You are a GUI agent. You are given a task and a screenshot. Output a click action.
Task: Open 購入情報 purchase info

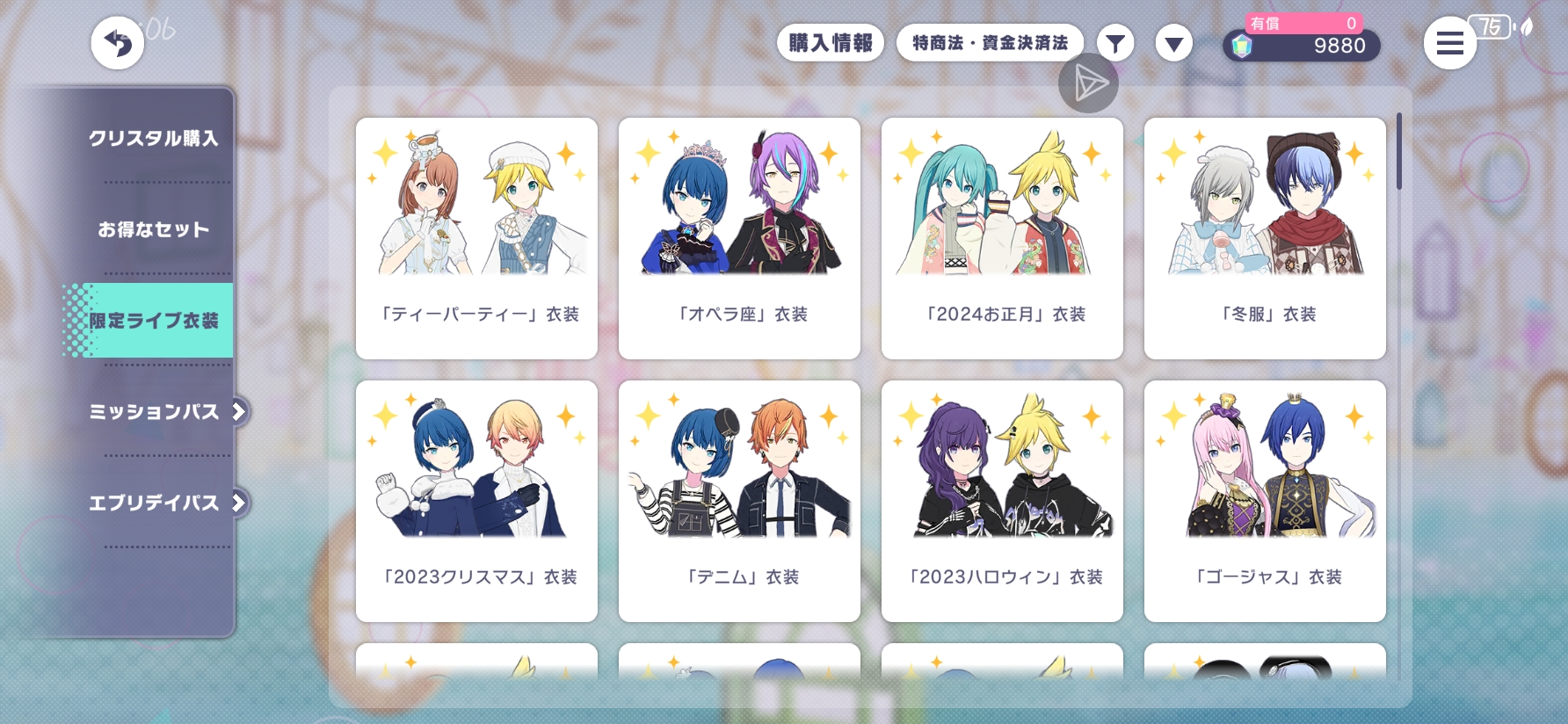click(x=830, y=43)
